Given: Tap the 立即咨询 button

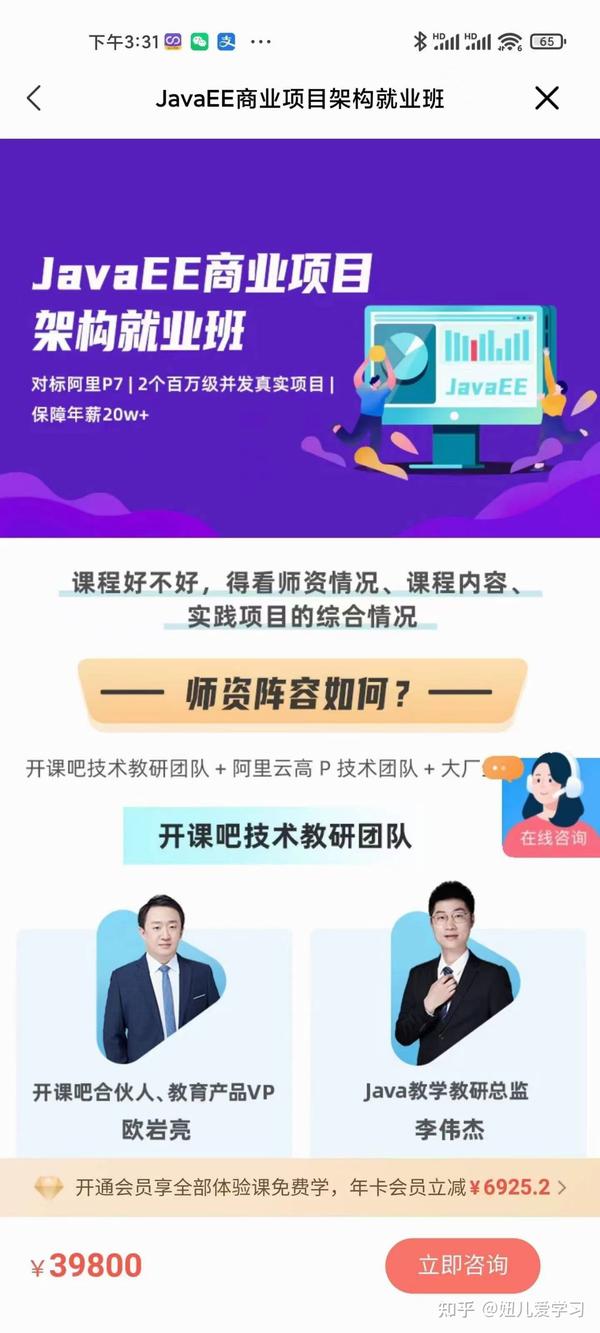Looking at the screenshot, I should (x=462, y=1265).
